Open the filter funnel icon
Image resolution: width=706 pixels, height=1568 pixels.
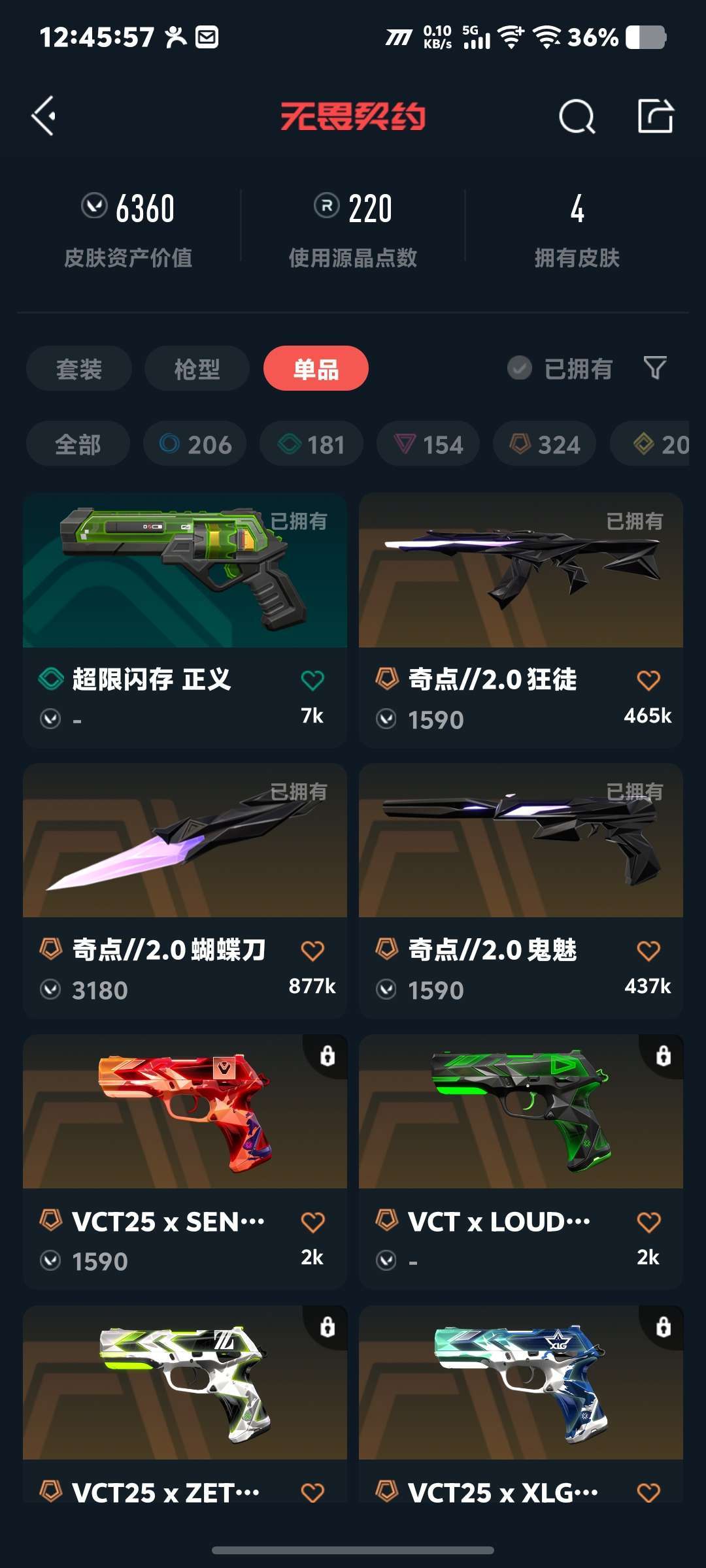[655, 368]
